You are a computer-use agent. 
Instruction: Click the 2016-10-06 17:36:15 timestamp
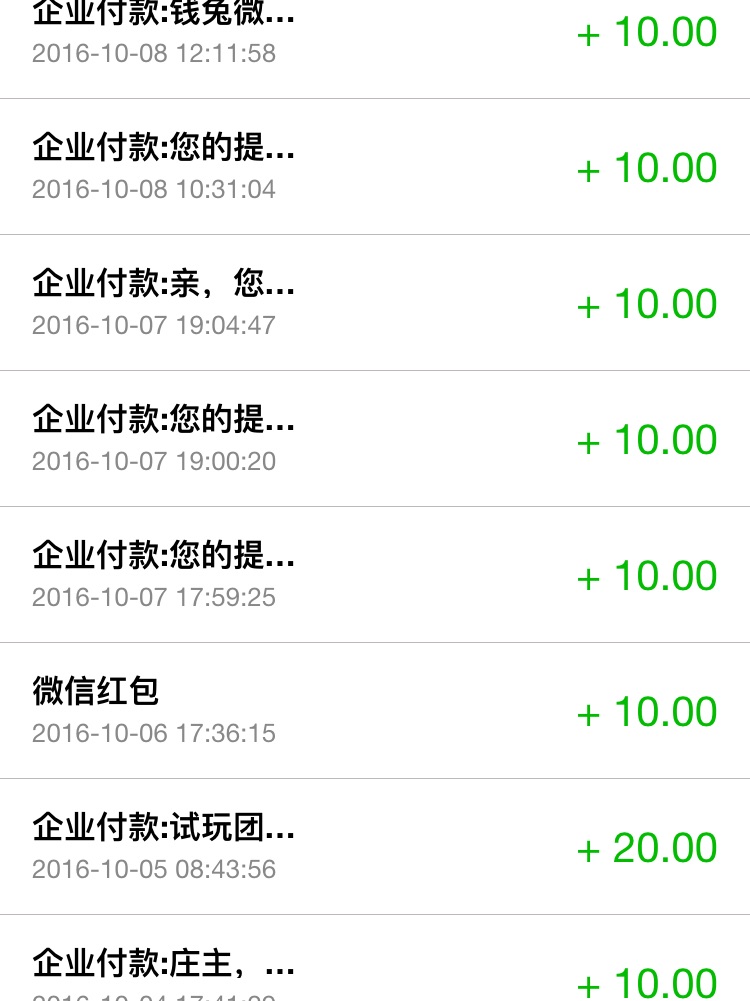click(x=153, y=733)
